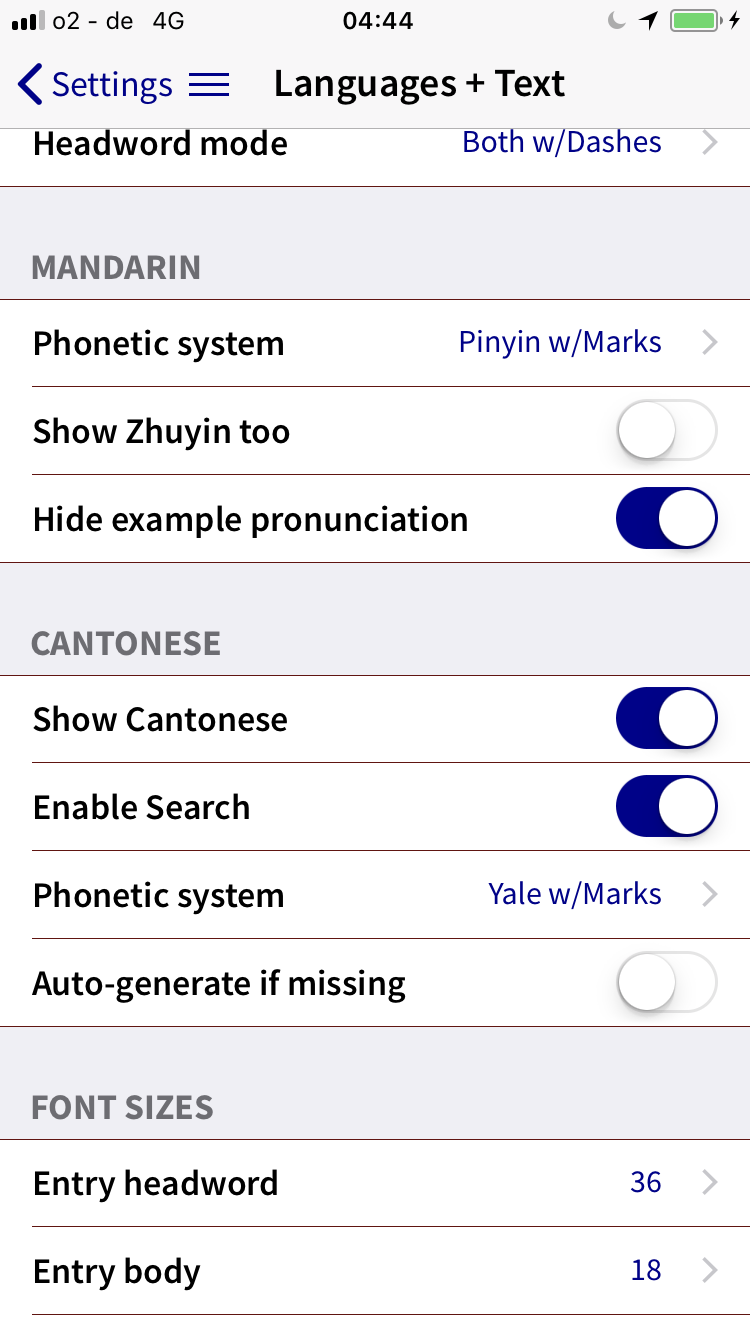Image resolution: width=750 pixels, height=1334 pixels.
Task: Go back to Settings
Action: tap(95, 85)
